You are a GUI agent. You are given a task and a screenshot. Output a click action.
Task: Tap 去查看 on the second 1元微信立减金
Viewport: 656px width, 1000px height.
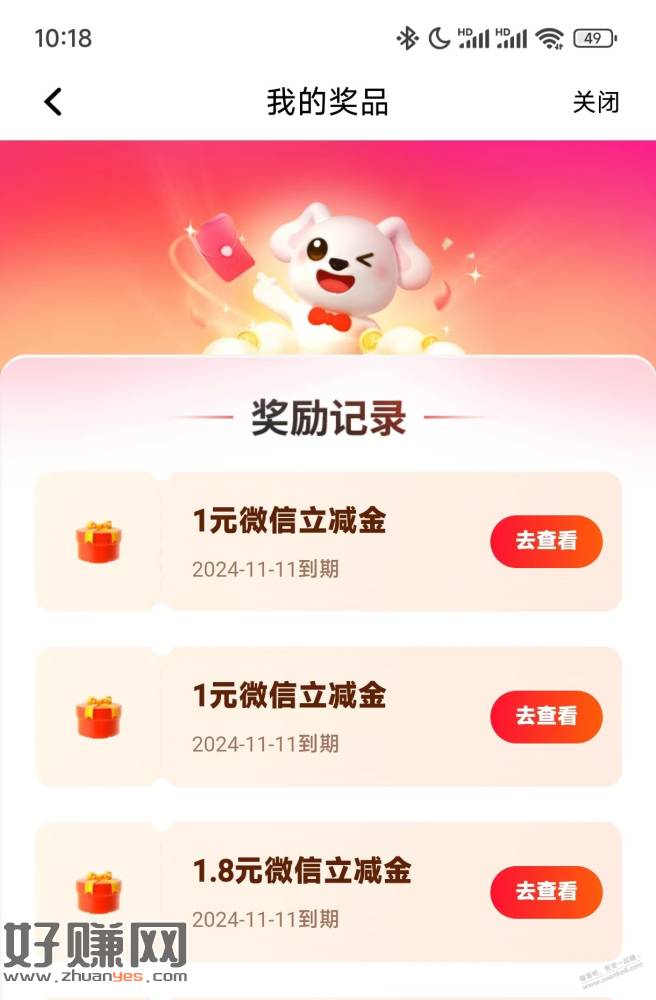tap(546, 716)
